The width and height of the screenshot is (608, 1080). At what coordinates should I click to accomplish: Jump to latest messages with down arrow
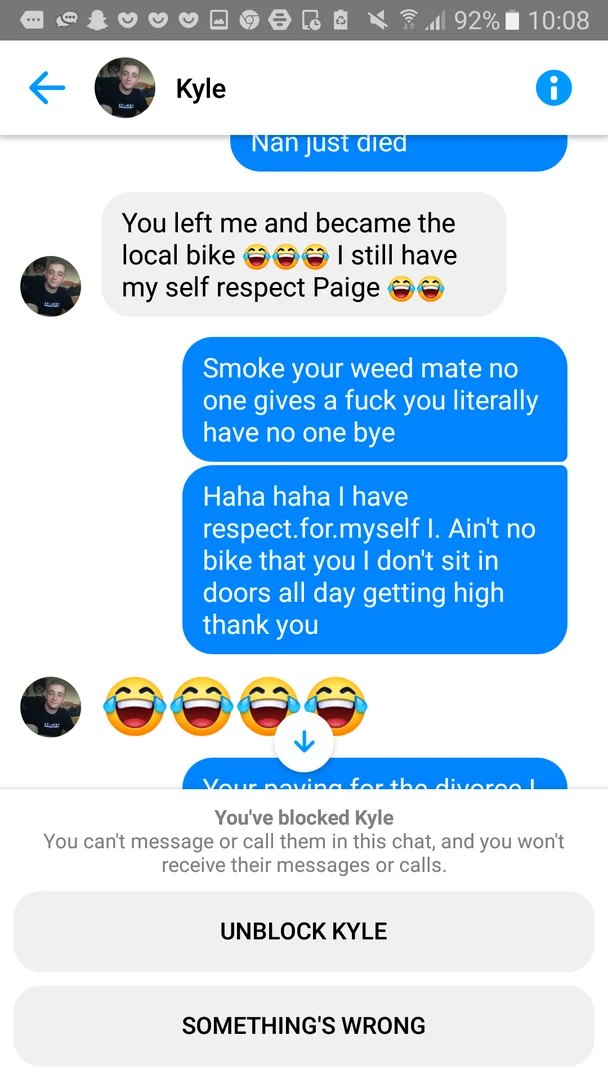(304, 742)
